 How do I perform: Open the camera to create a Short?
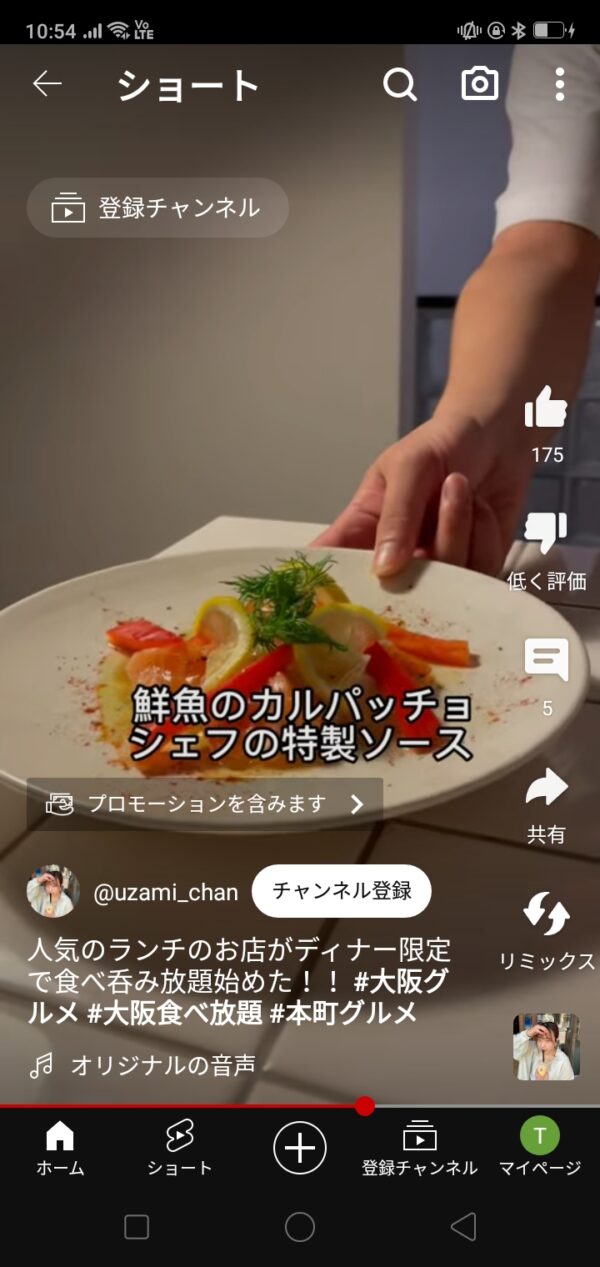[x=480, y=85]
